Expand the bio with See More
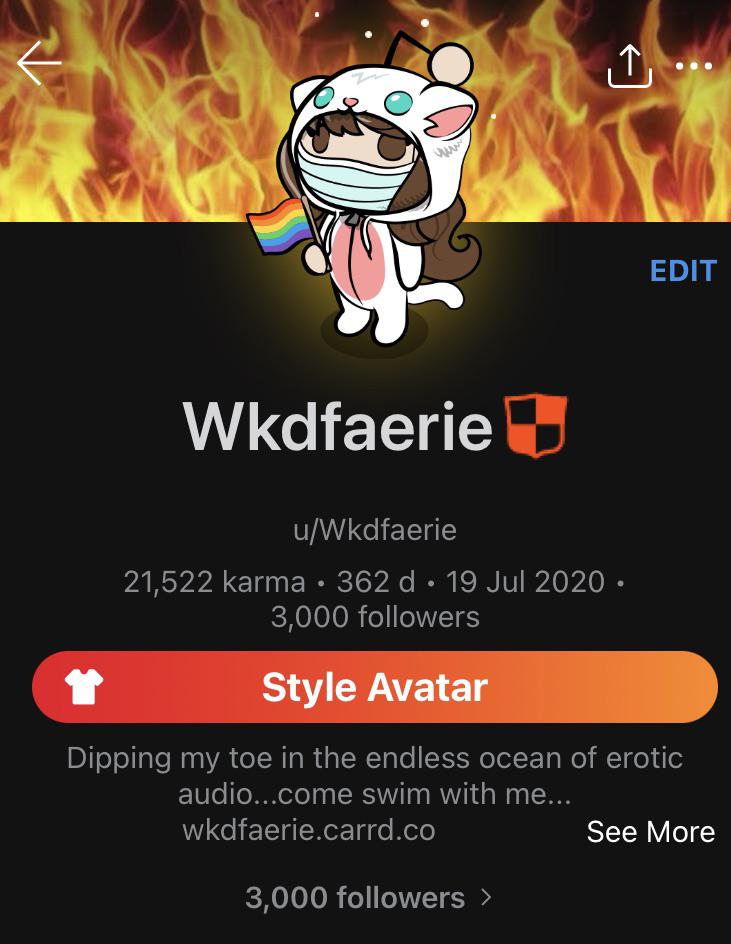 coord(650,832)
